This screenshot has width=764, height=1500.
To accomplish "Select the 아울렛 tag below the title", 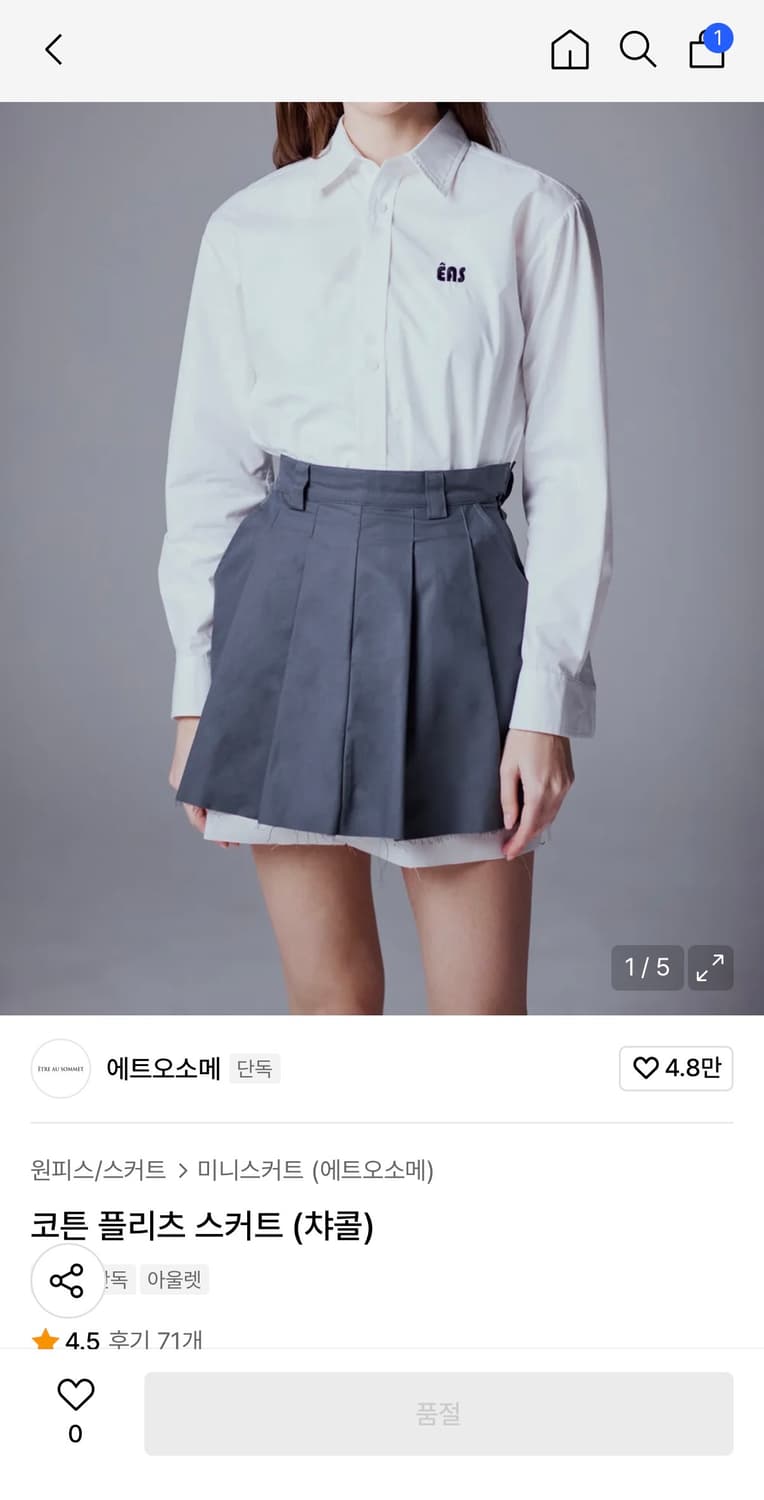I will pos(174,1279).
